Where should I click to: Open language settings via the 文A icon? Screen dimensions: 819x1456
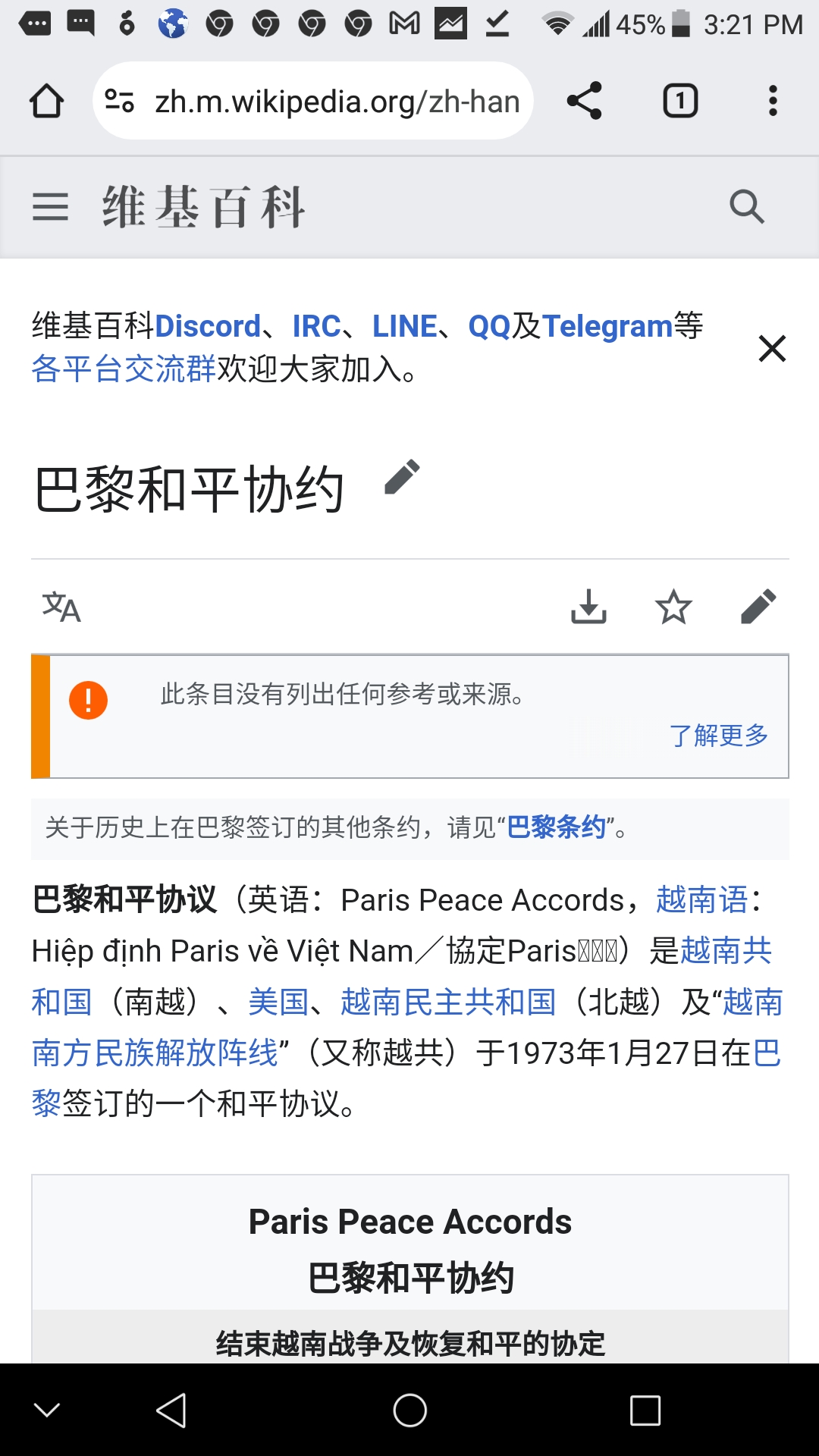61,606
